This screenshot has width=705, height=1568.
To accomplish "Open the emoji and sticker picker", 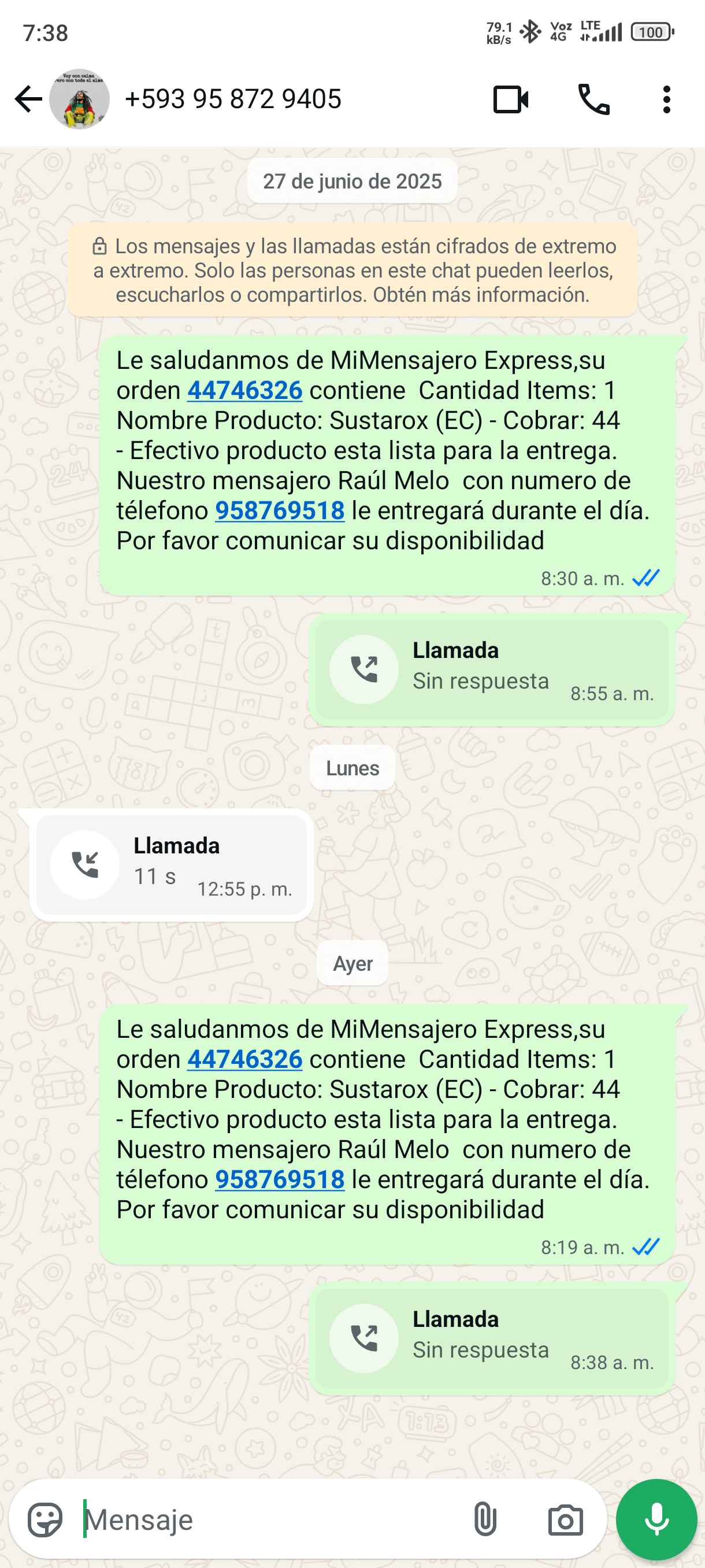I will click(45, 1520).
